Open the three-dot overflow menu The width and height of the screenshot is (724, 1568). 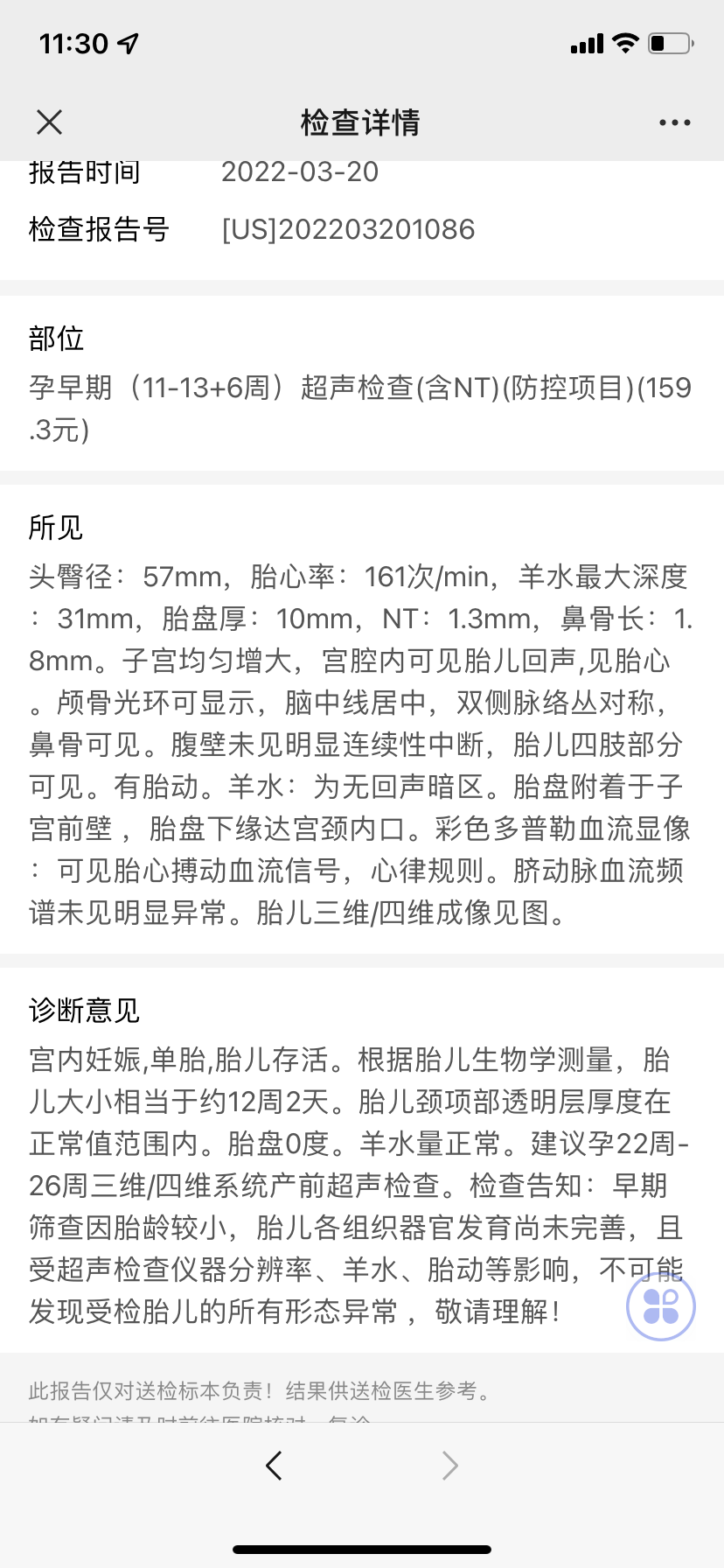pyautogui.click(x=674, y=123)
